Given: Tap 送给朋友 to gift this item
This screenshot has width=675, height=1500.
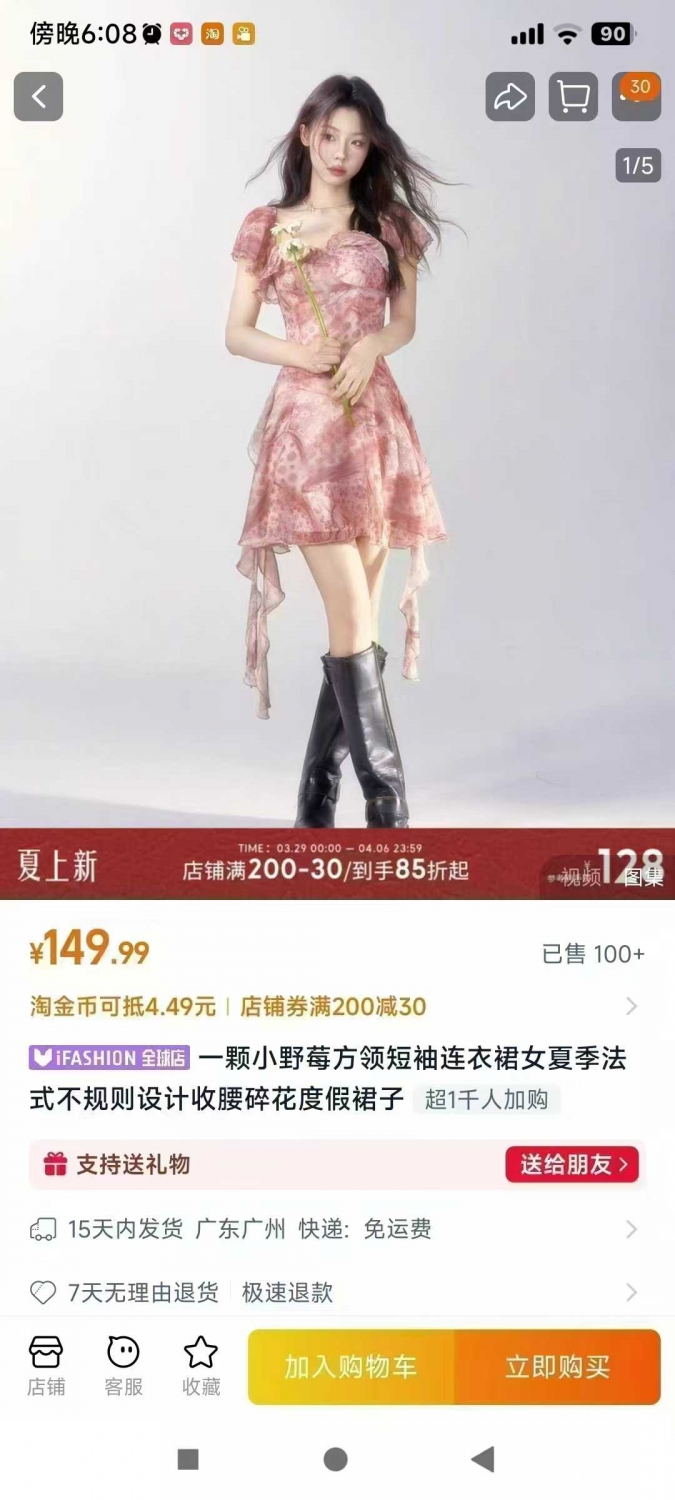Looking at the screenshot, I should (572, 1165).
